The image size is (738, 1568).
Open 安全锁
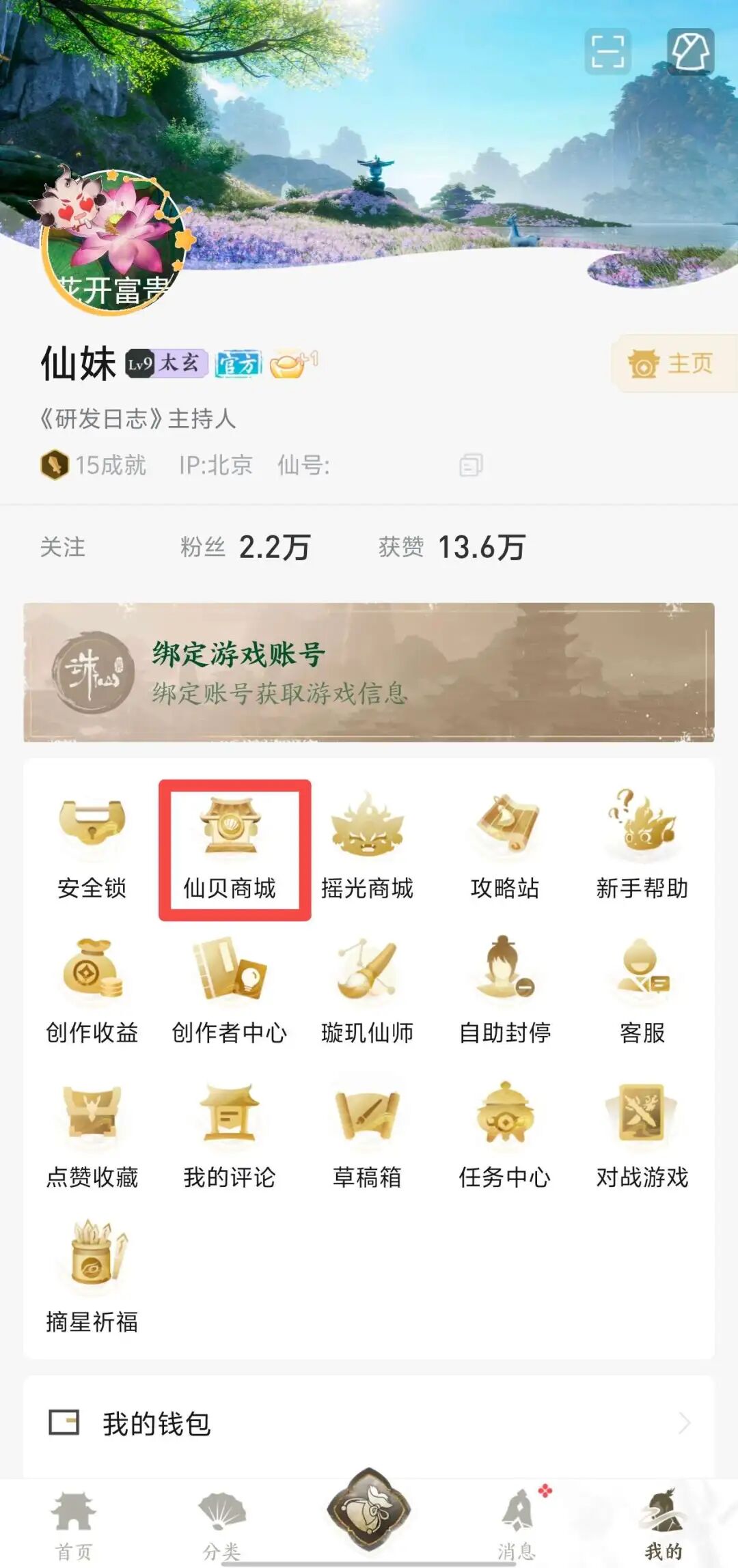[92, 847]
